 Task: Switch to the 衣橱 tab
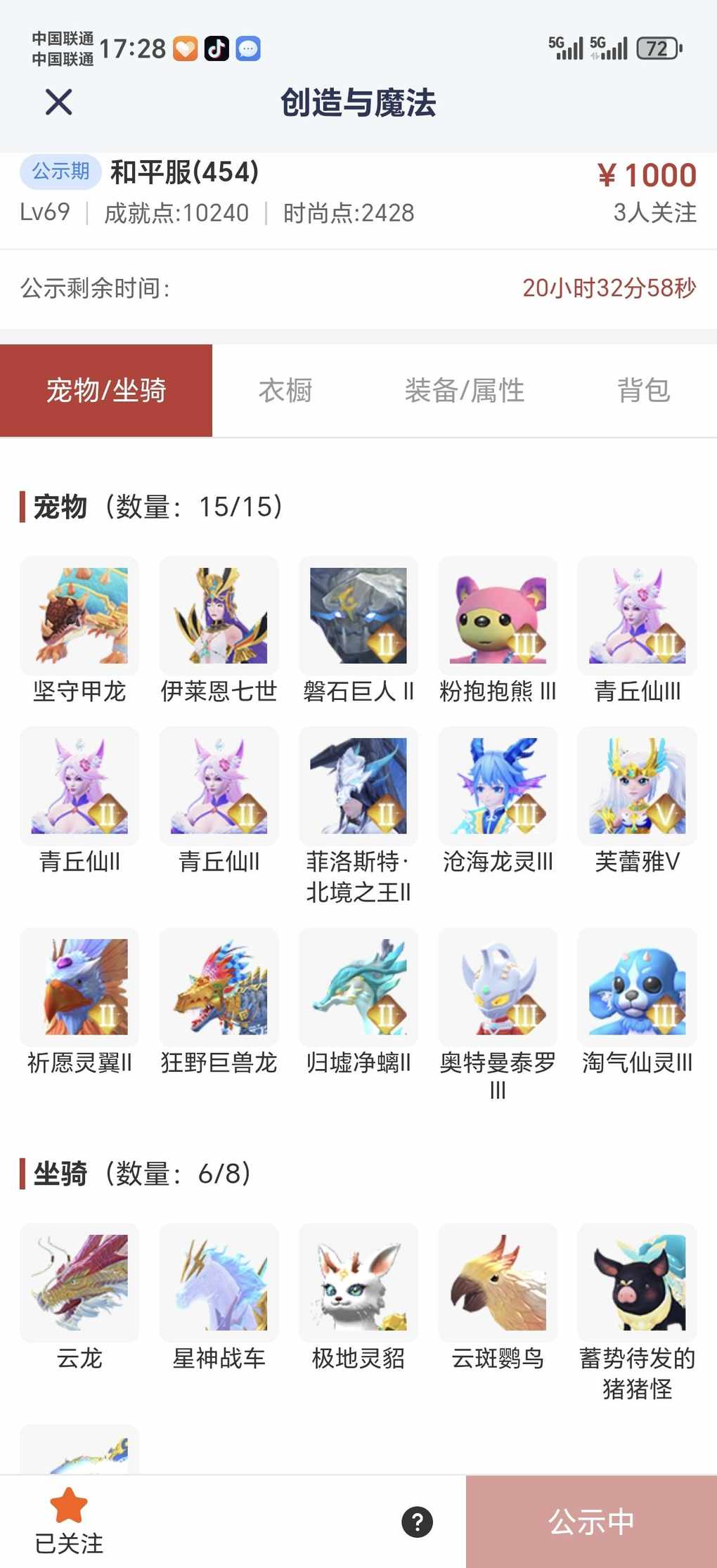point(285,391)
